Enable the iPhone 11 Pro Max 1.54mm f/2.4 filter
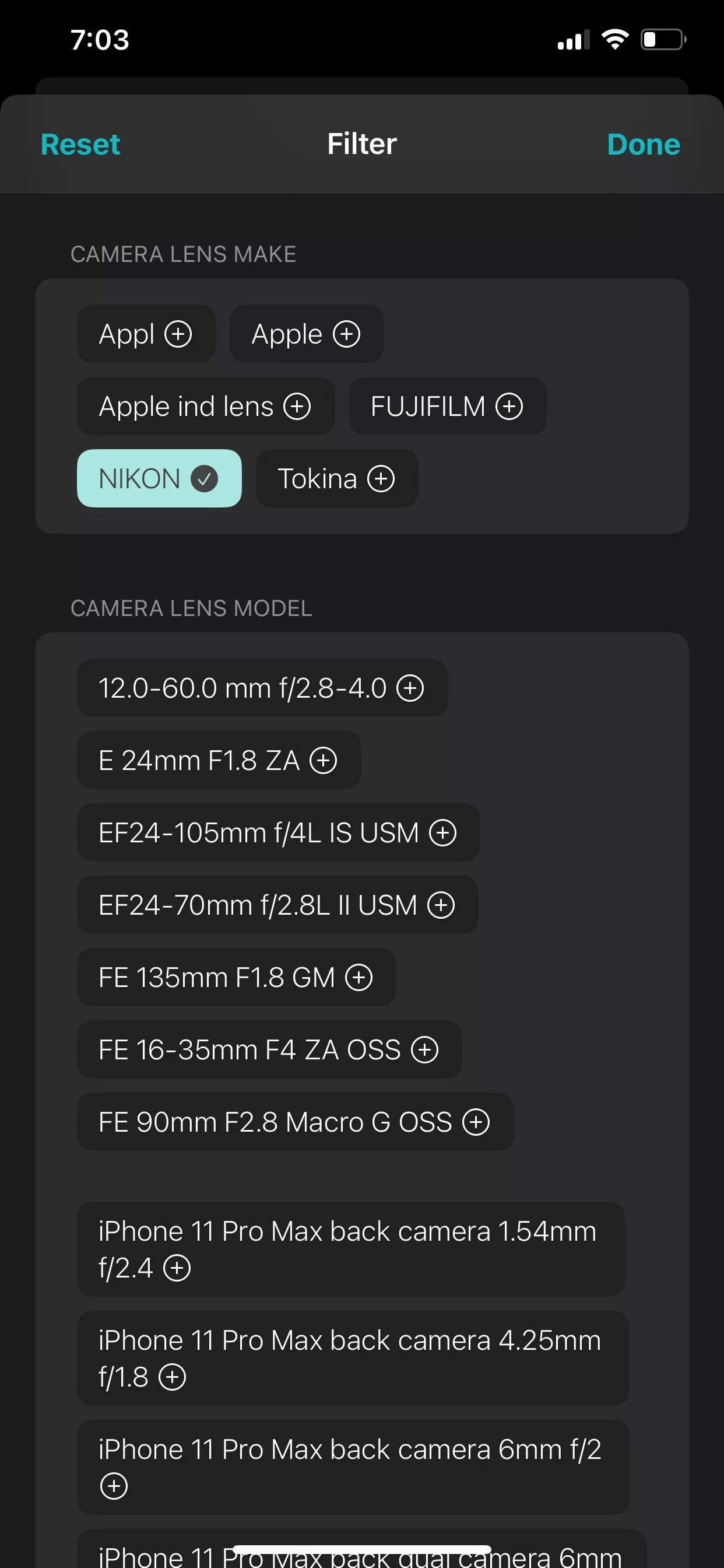 click(177, 1269)
